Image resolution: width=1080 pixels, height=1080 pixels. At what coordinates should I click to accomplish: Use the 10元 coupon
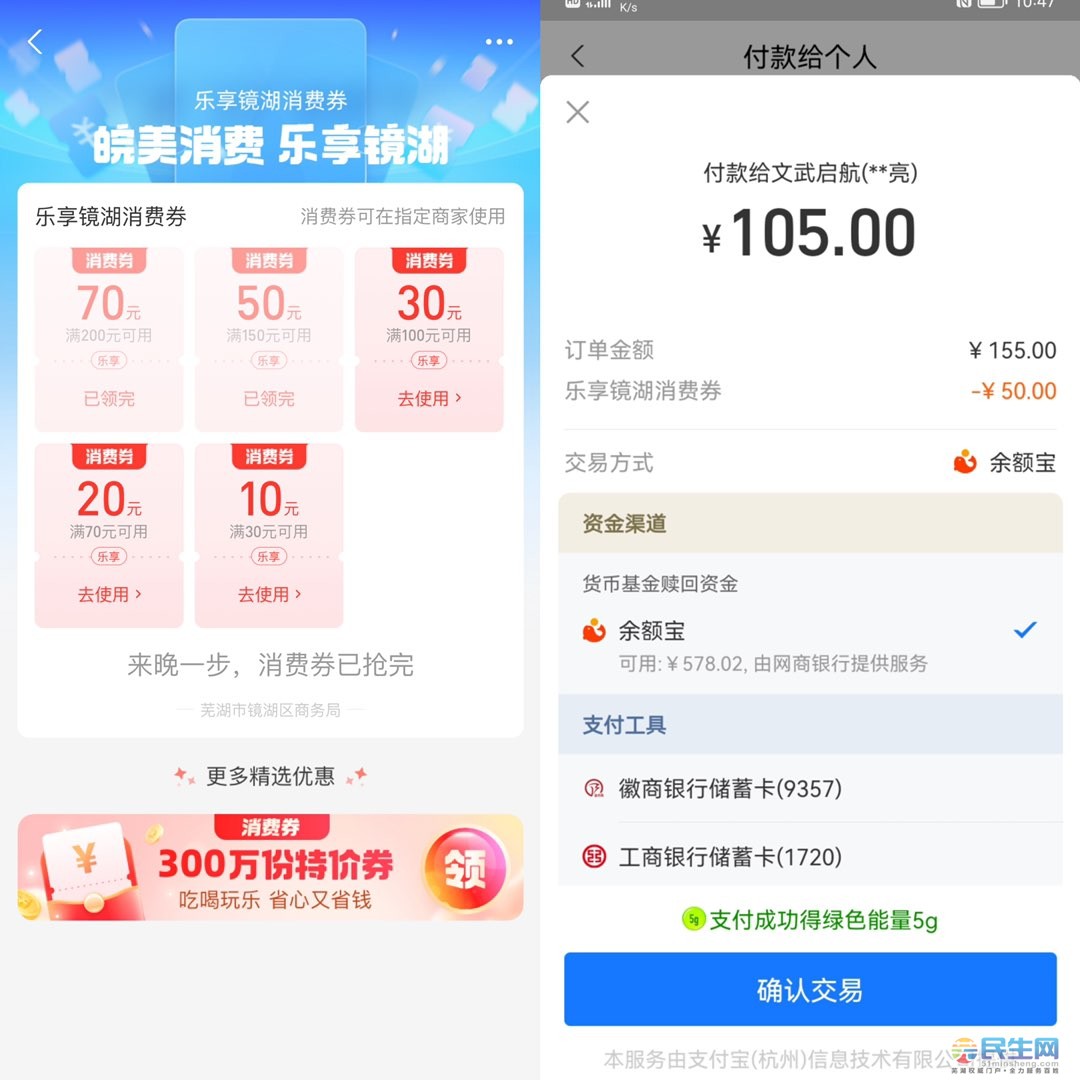tap(269, 594)
